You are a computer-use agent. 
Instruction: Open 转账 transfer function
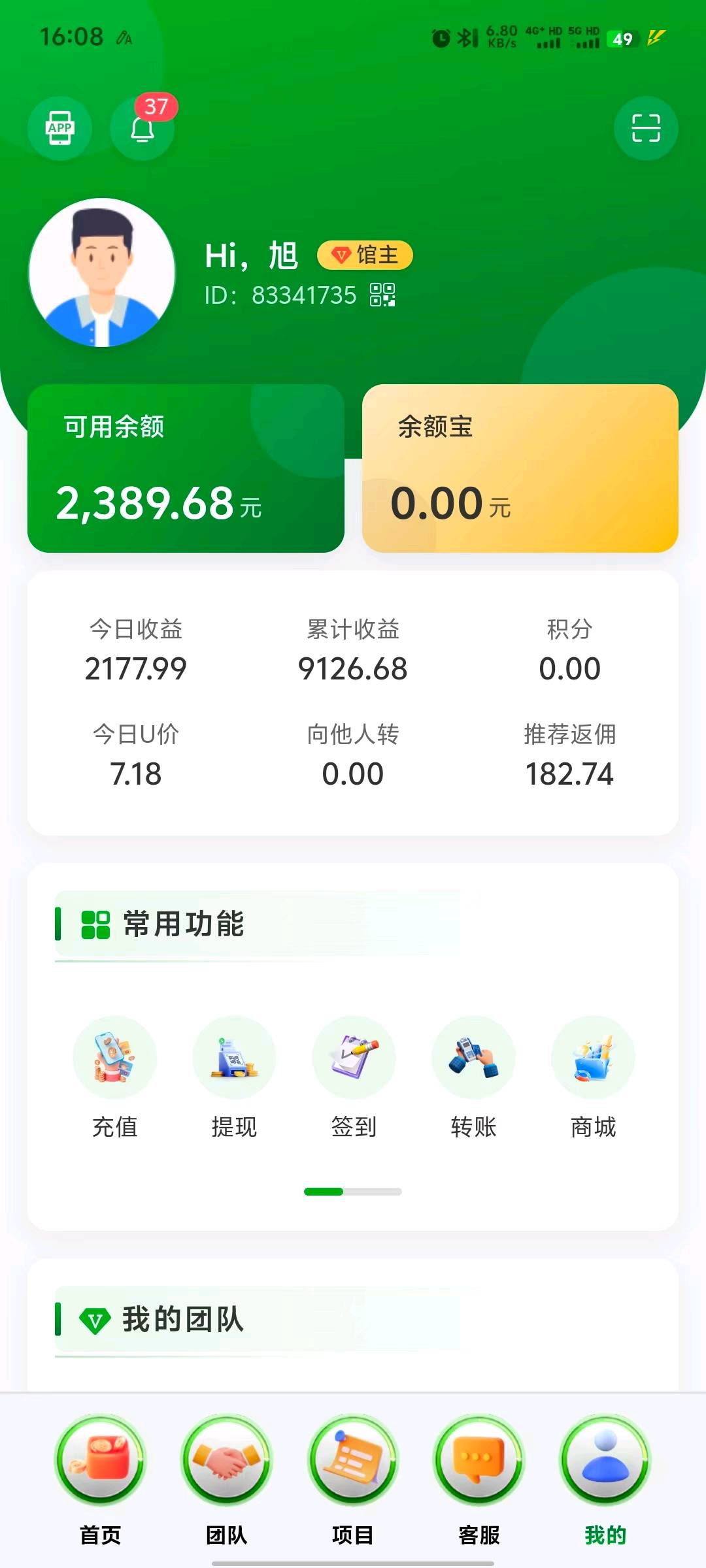tap(473, 1078)
